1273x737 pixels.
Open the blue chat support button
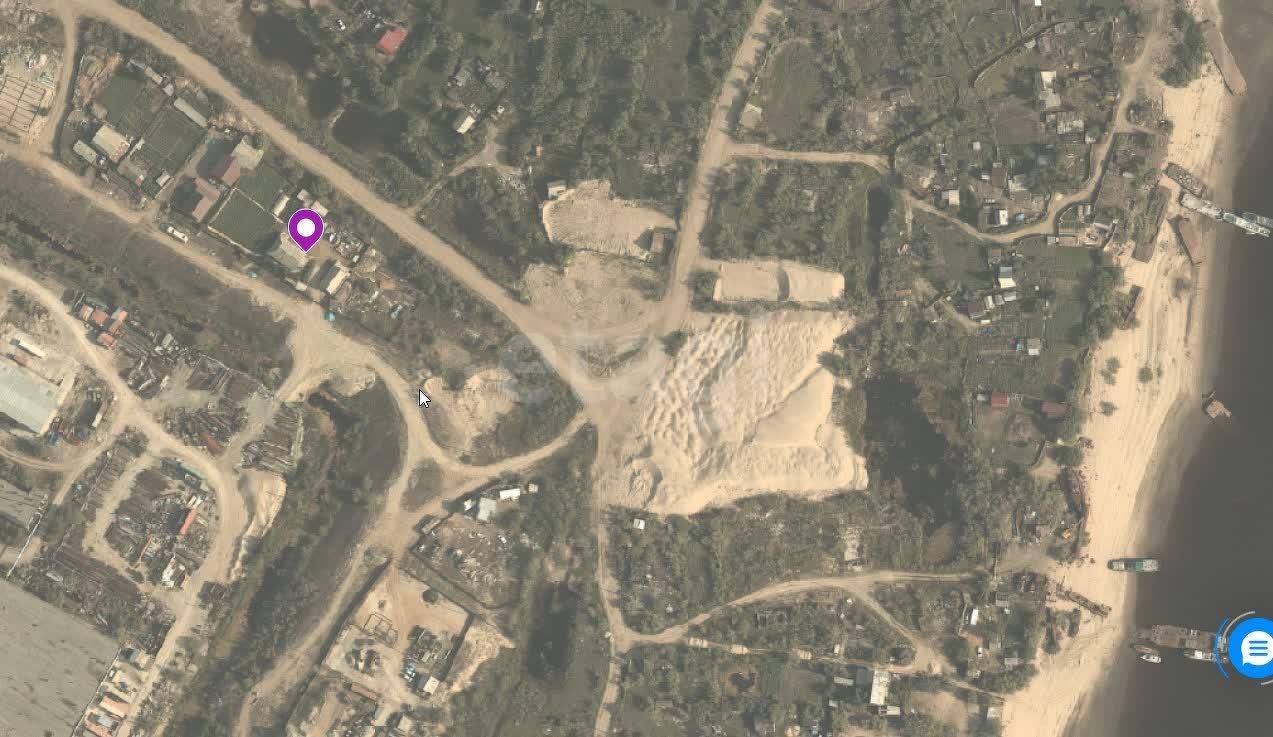1253,649
